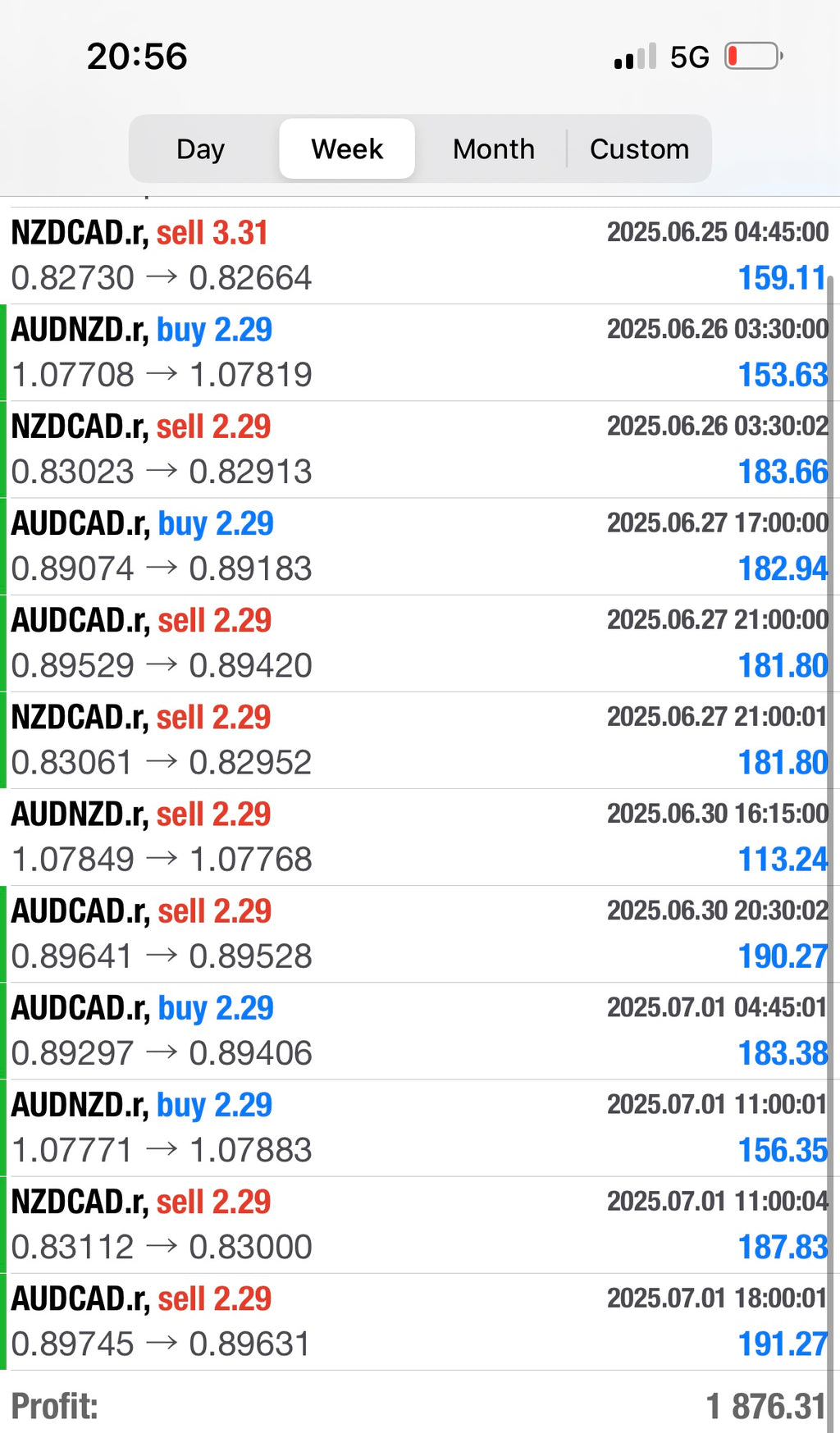Viewport: 840px width, 1433px height.
Task: Select the AUDCAD.r sell trade at 21:00
Action: [420, 641]
